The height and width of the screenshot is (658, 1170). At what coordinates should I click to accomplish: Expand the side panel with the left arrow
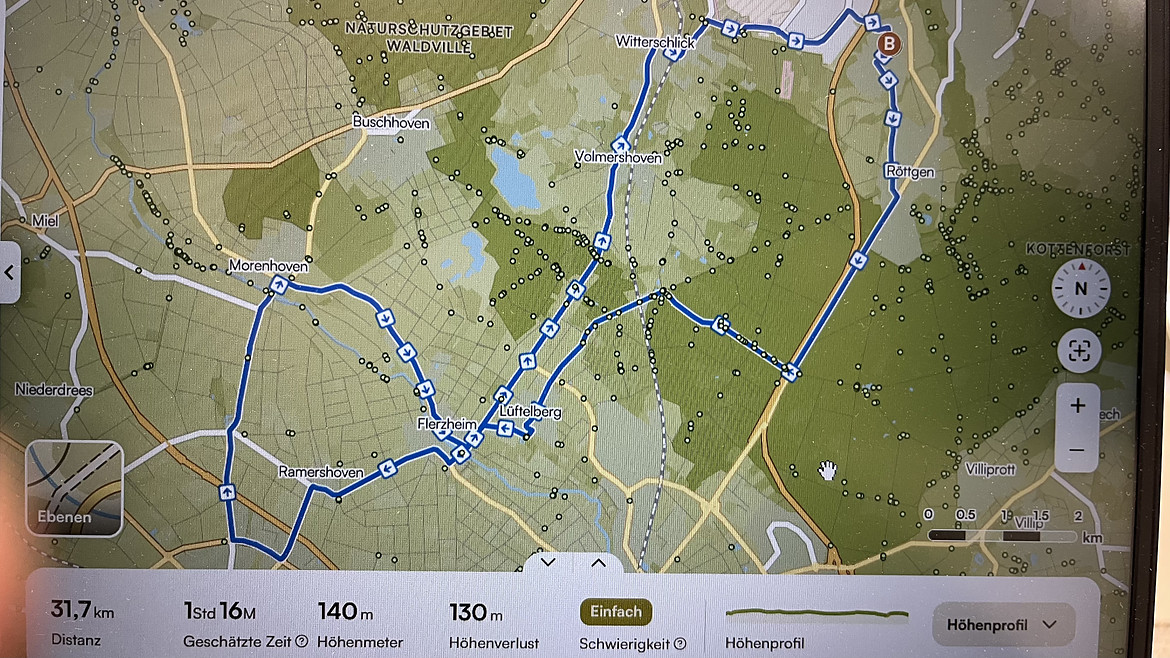(10, 271)
